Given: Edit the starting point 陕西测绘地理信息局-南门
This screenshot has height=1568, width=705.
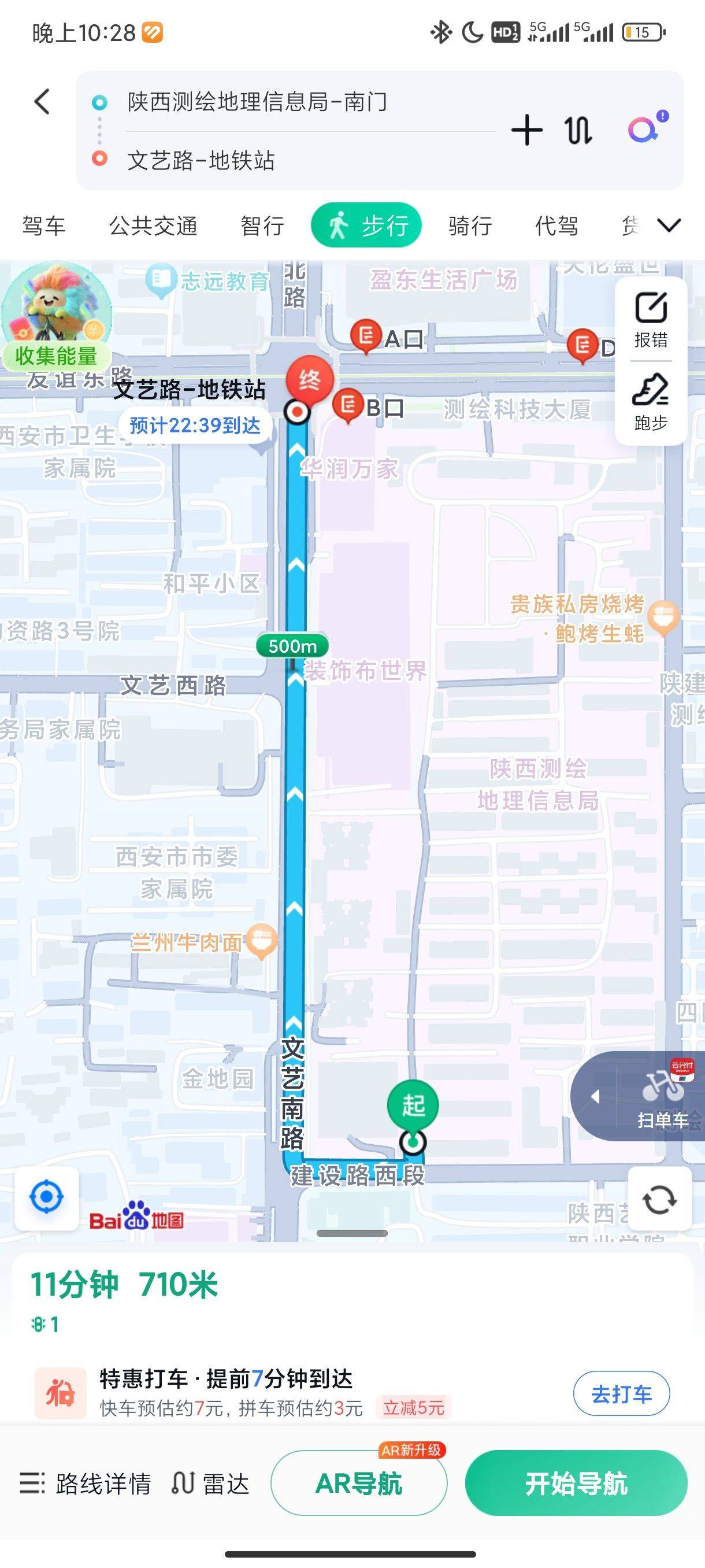Looking at the screenshot, I should 257,102.
